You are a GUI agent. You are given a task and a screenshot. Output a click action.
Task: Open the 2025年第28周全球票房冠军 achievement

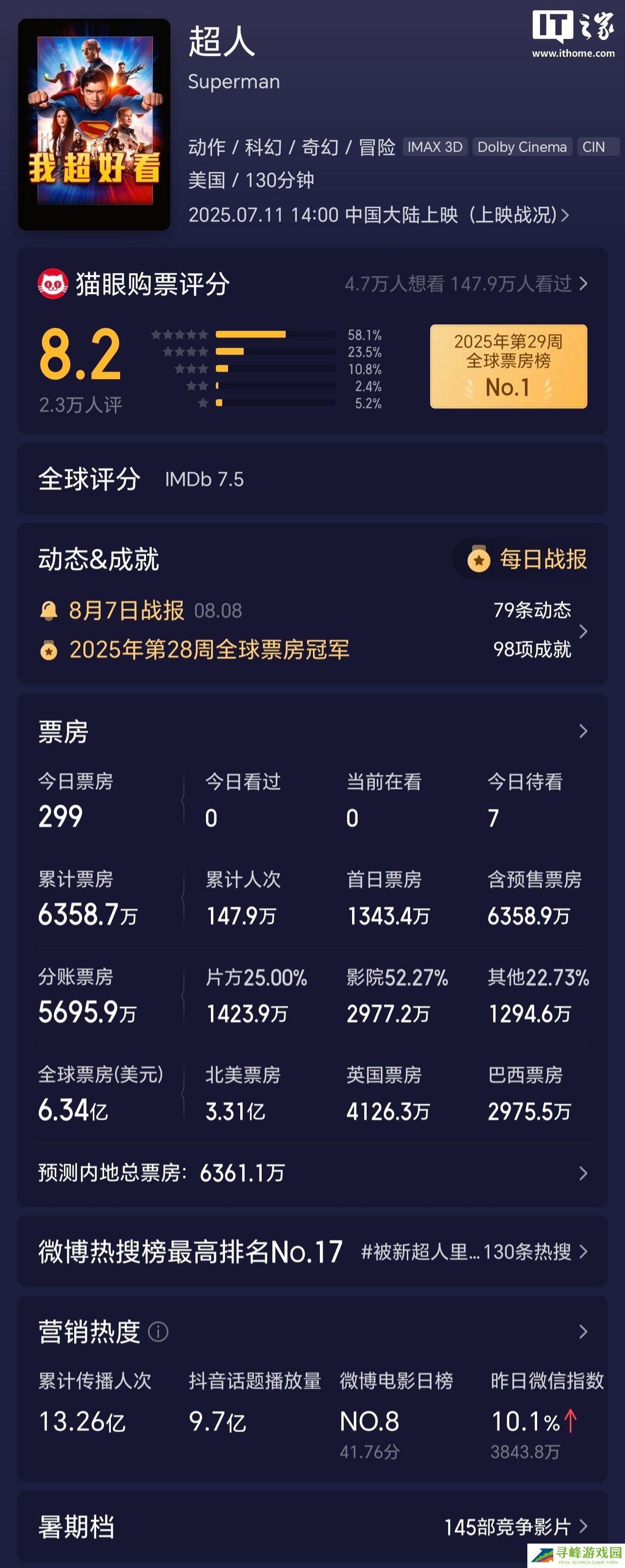click(x=208, y=650)
